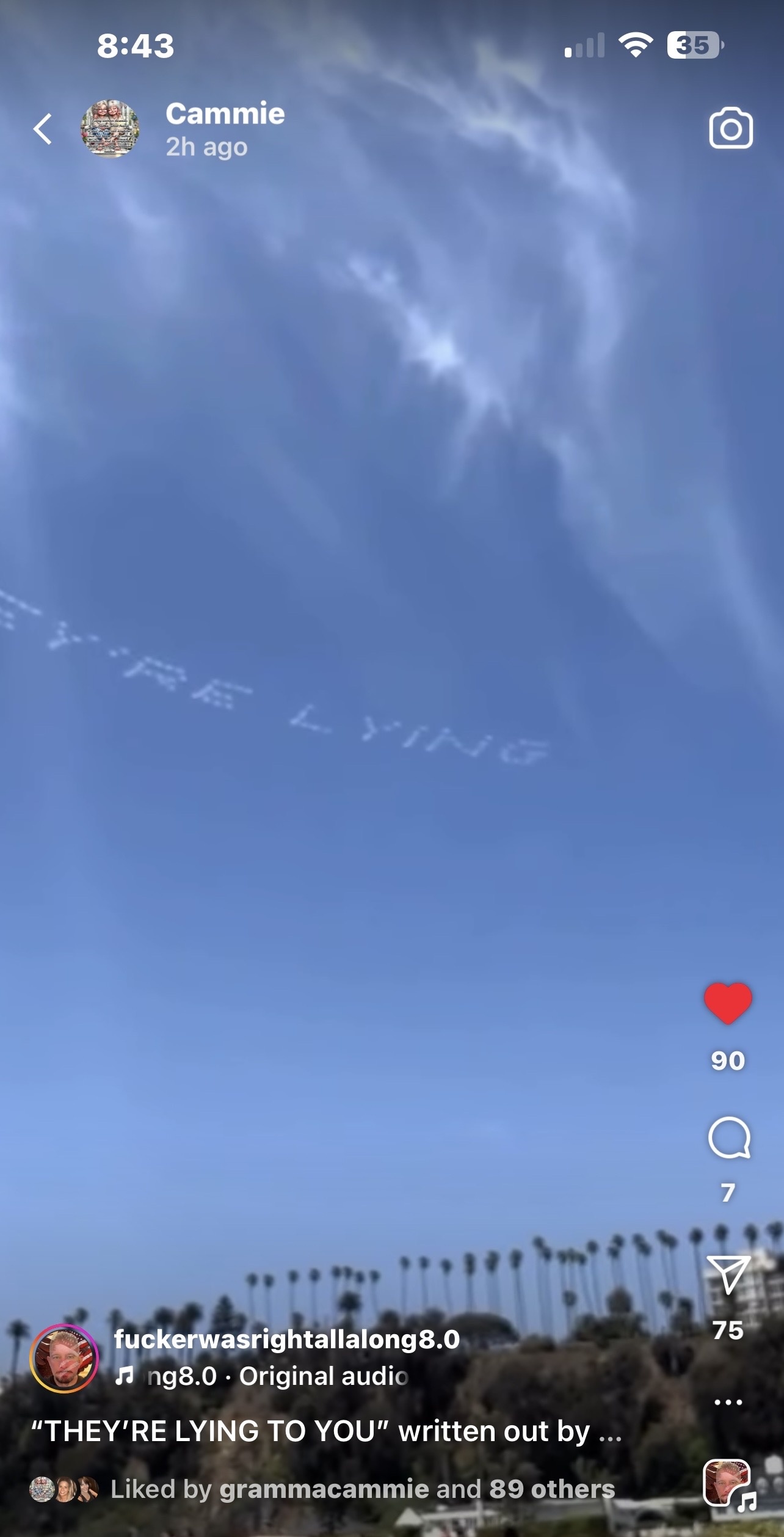Image resolution: width=784 pixels, height=1537 pixels.
Task: Tap the fuckerwasrightallalong8.0 username
Action: pyautogui.click(x=287, y=1339)
